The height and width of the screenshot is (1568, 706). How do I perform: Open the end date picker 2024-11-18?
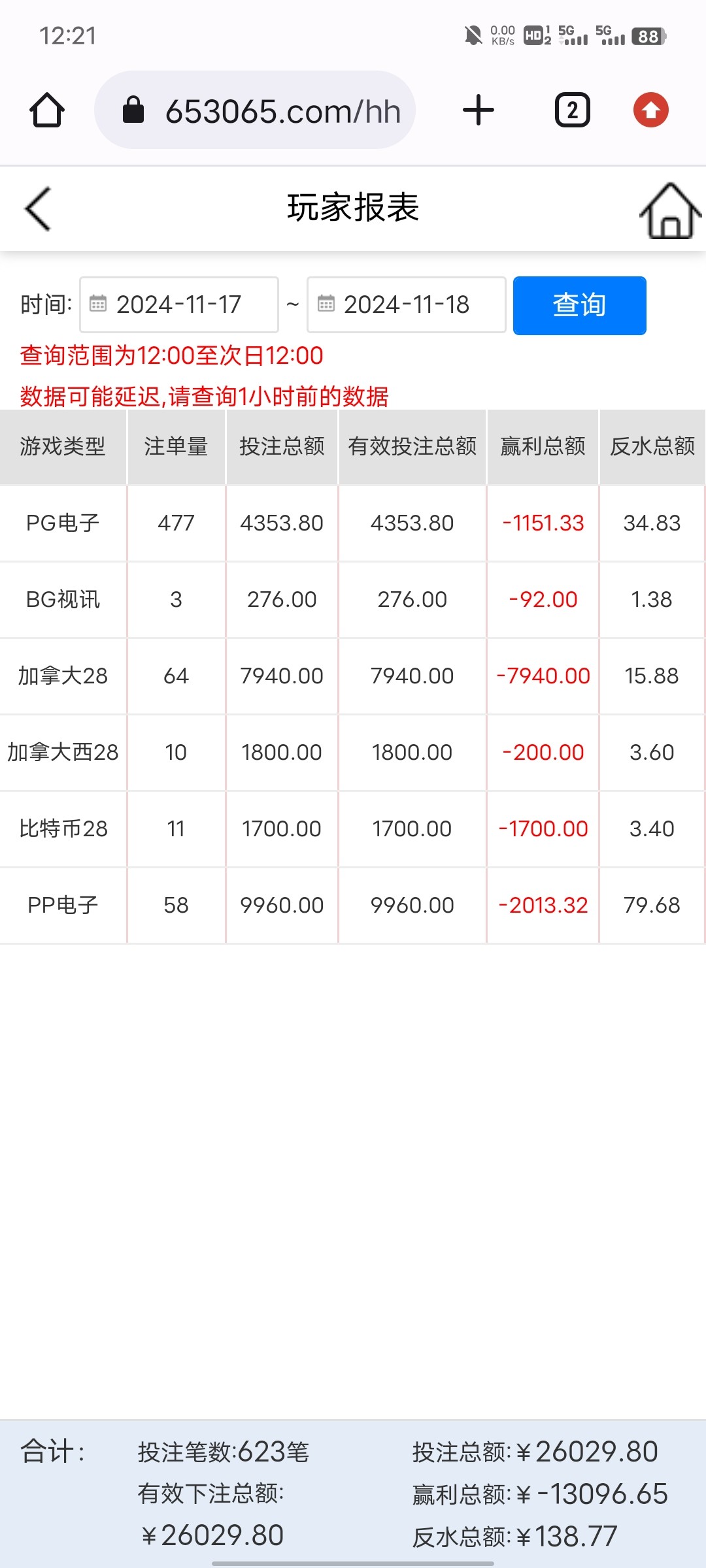point(407,305)
